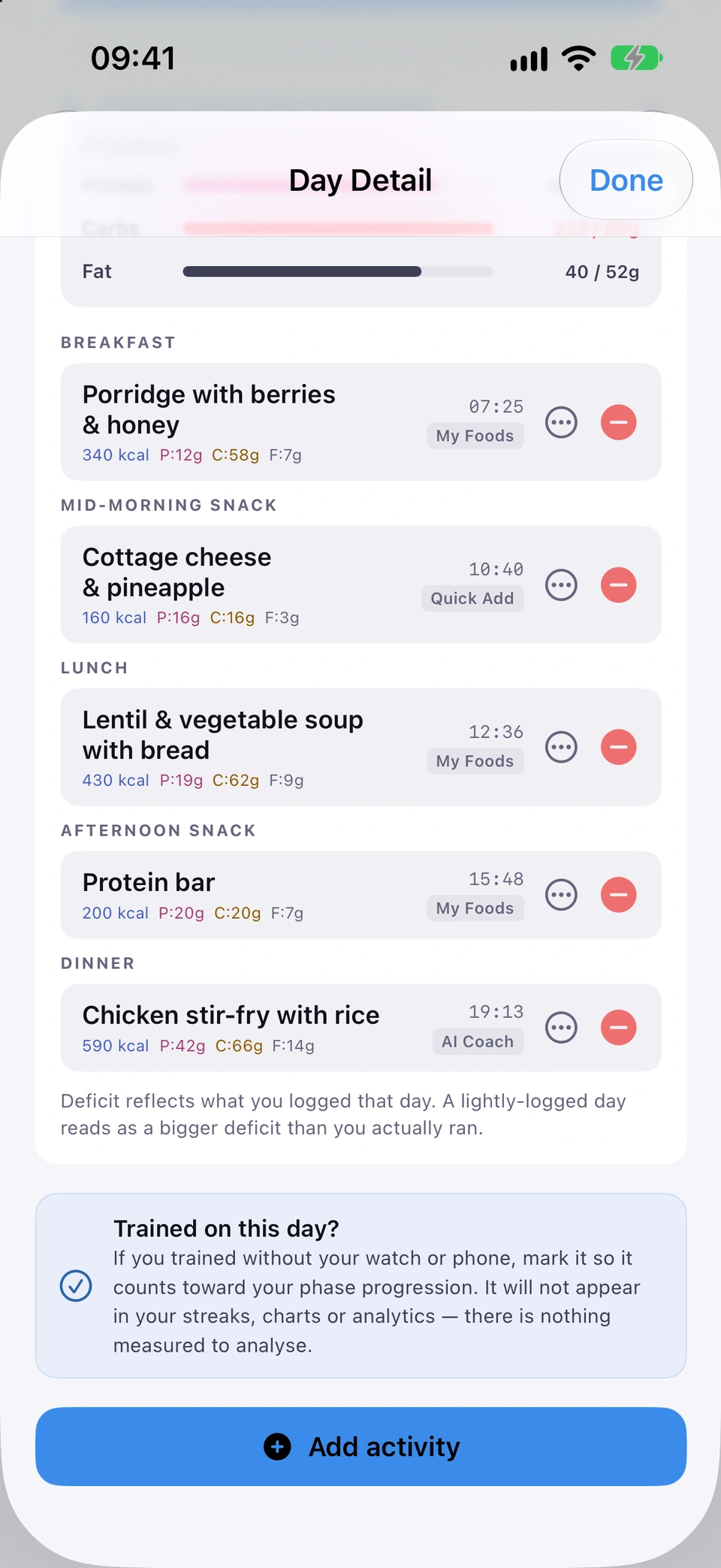Viewport: 721px width, 1568px height.
Task: Open more options for Cottage cheese & pineapple
Action: 561,585
